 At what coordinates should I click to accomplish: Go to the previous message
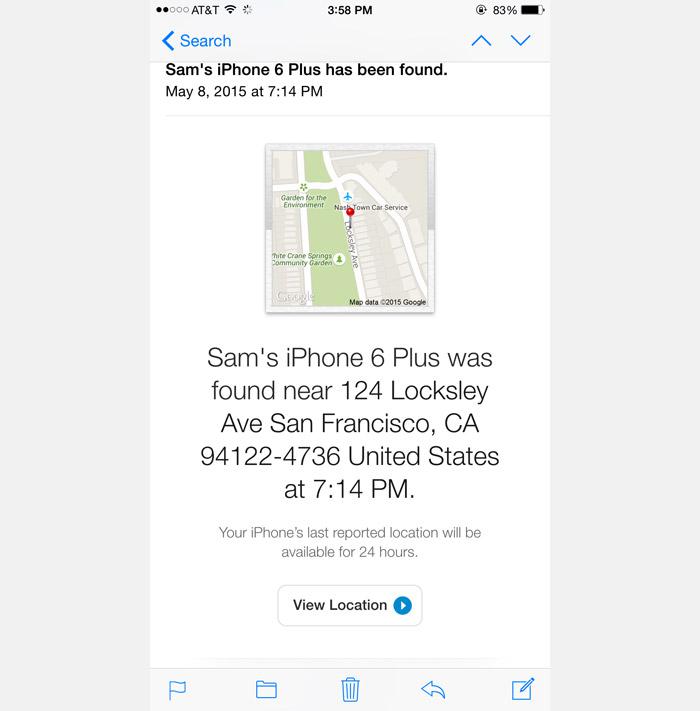click(x=481, y=41)
